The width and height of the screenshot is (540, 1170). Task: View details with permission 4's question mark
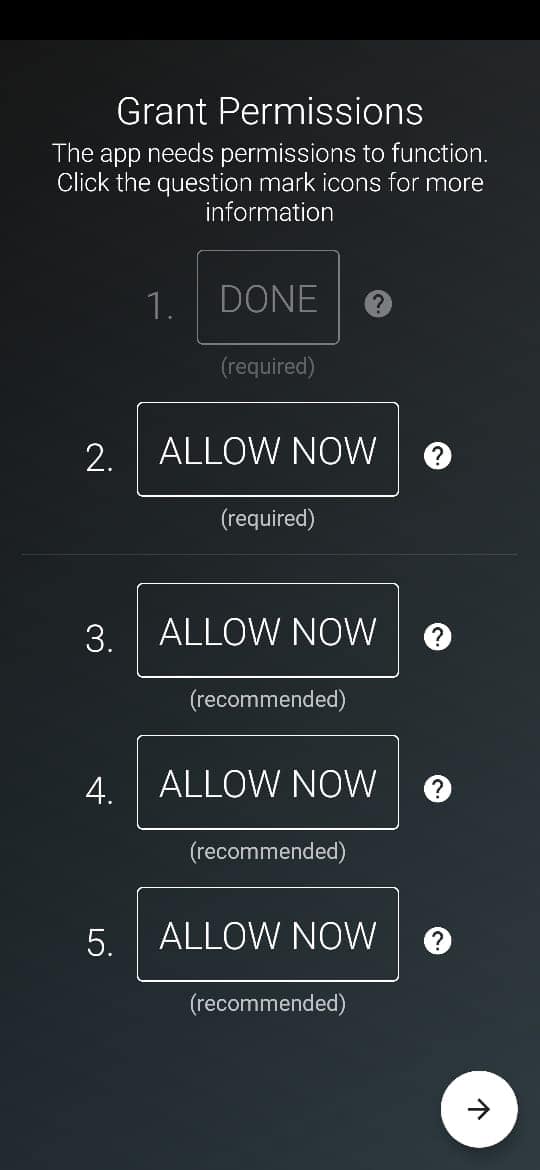pos(438,789)
